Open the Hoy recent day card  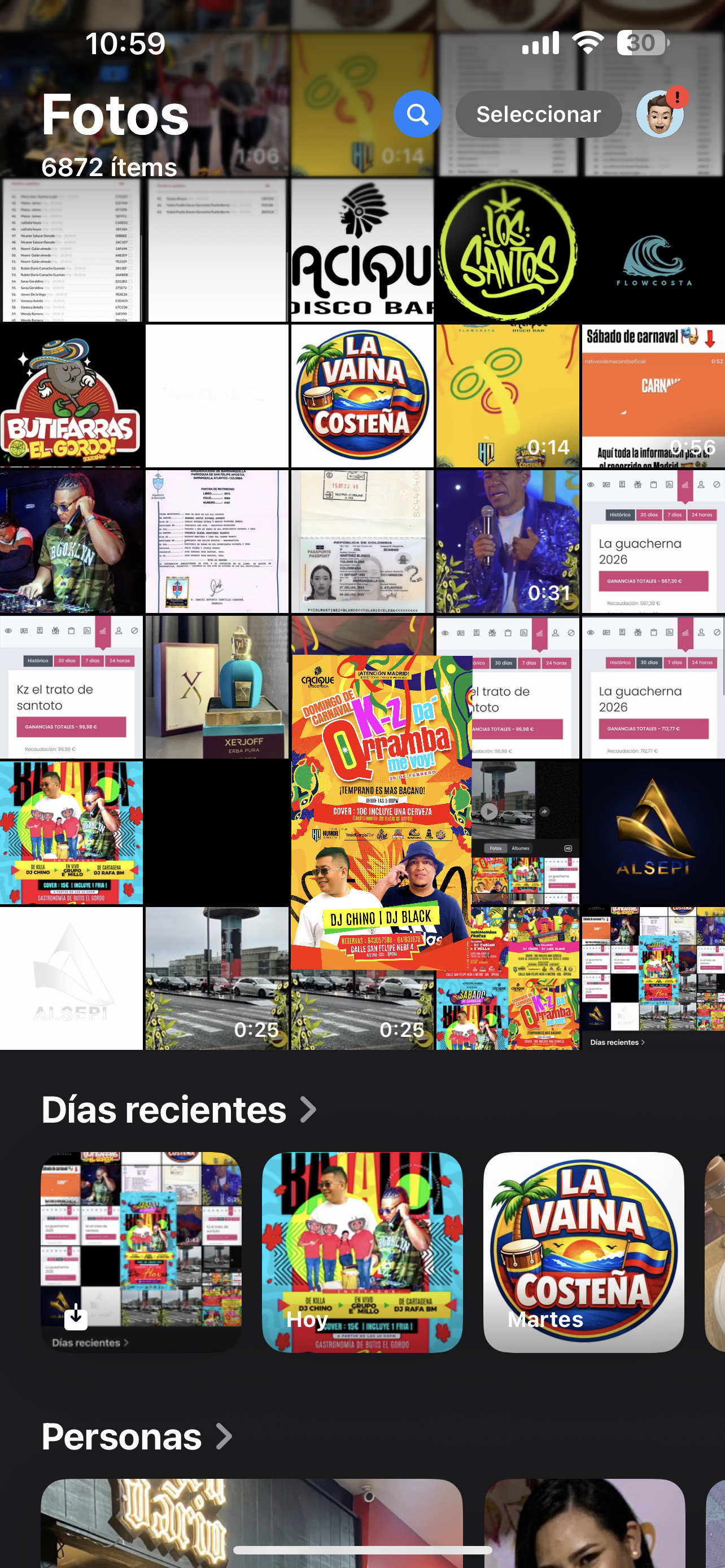click(362, 1252)
